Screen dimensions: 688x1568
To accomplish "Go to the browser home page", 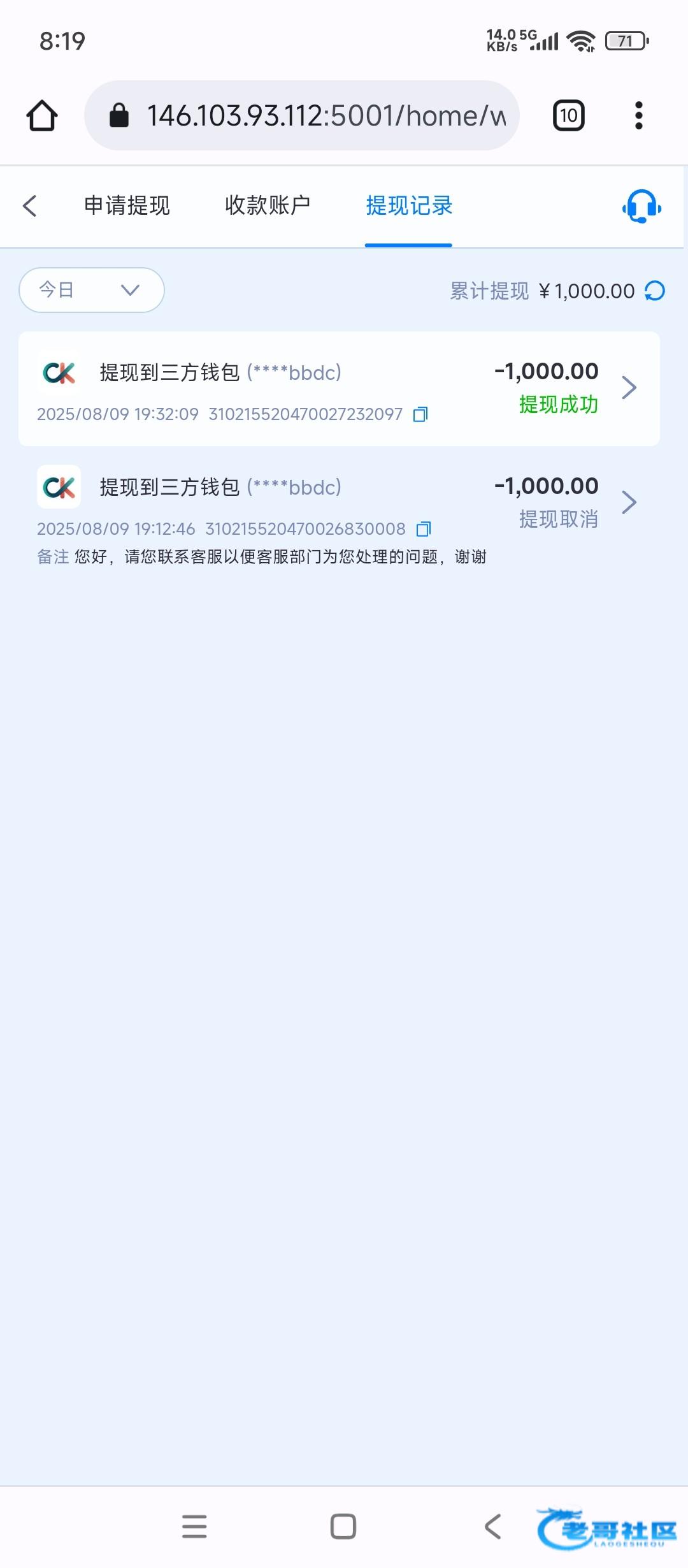I will tap(42, 115).
